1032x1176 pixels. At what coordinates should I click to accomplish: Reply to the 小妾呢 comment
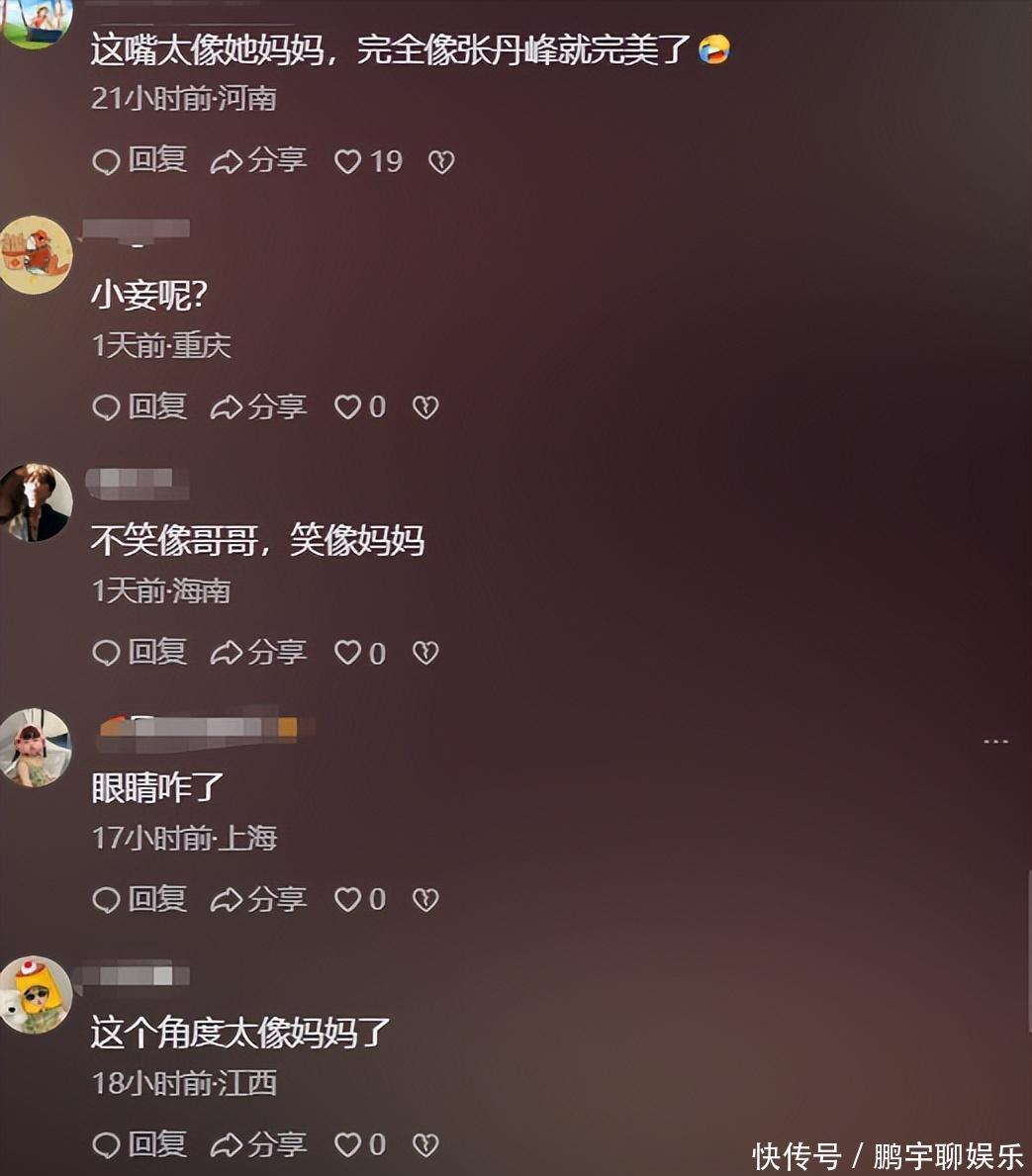(140, 407)
